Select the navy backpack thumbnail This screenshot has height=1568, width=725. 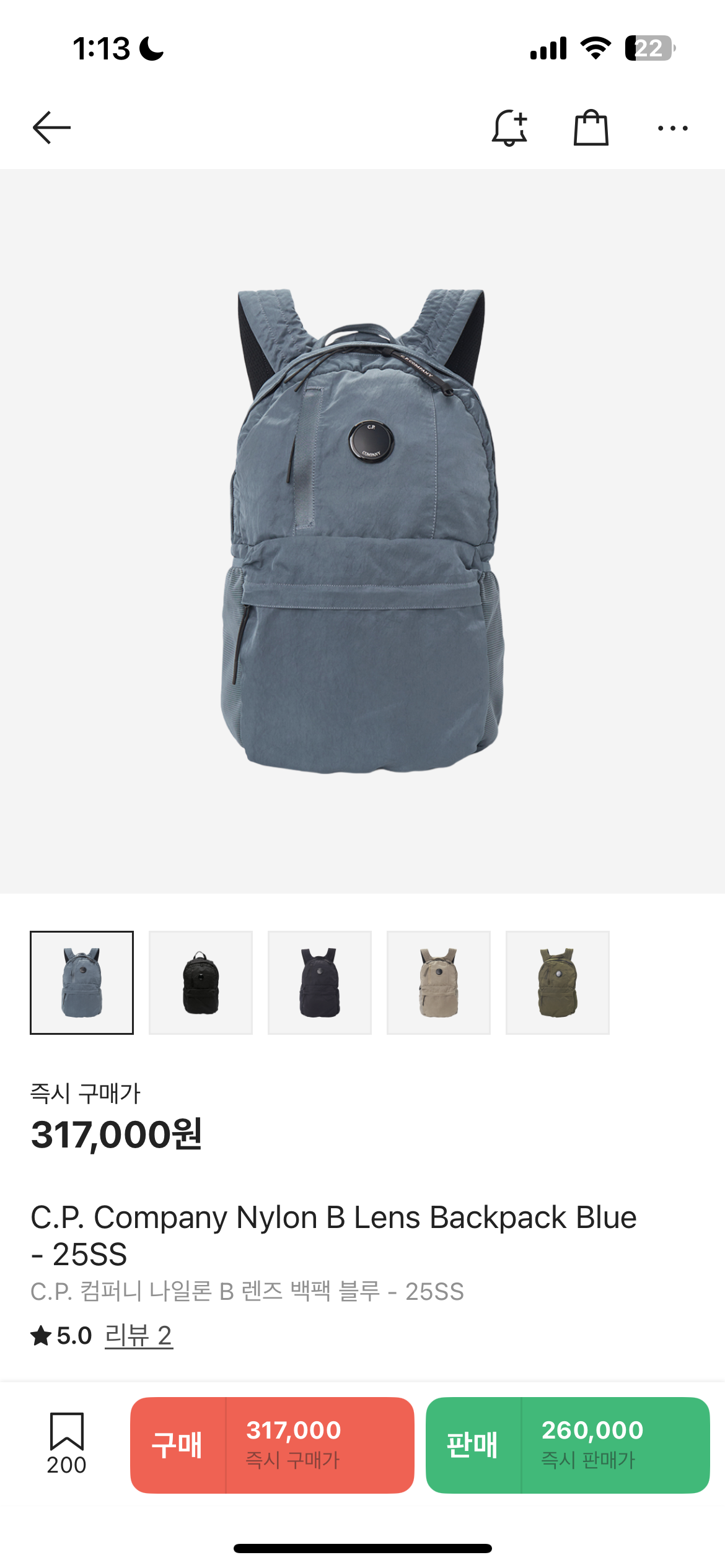pyautogui.click(x=320, y=982)
